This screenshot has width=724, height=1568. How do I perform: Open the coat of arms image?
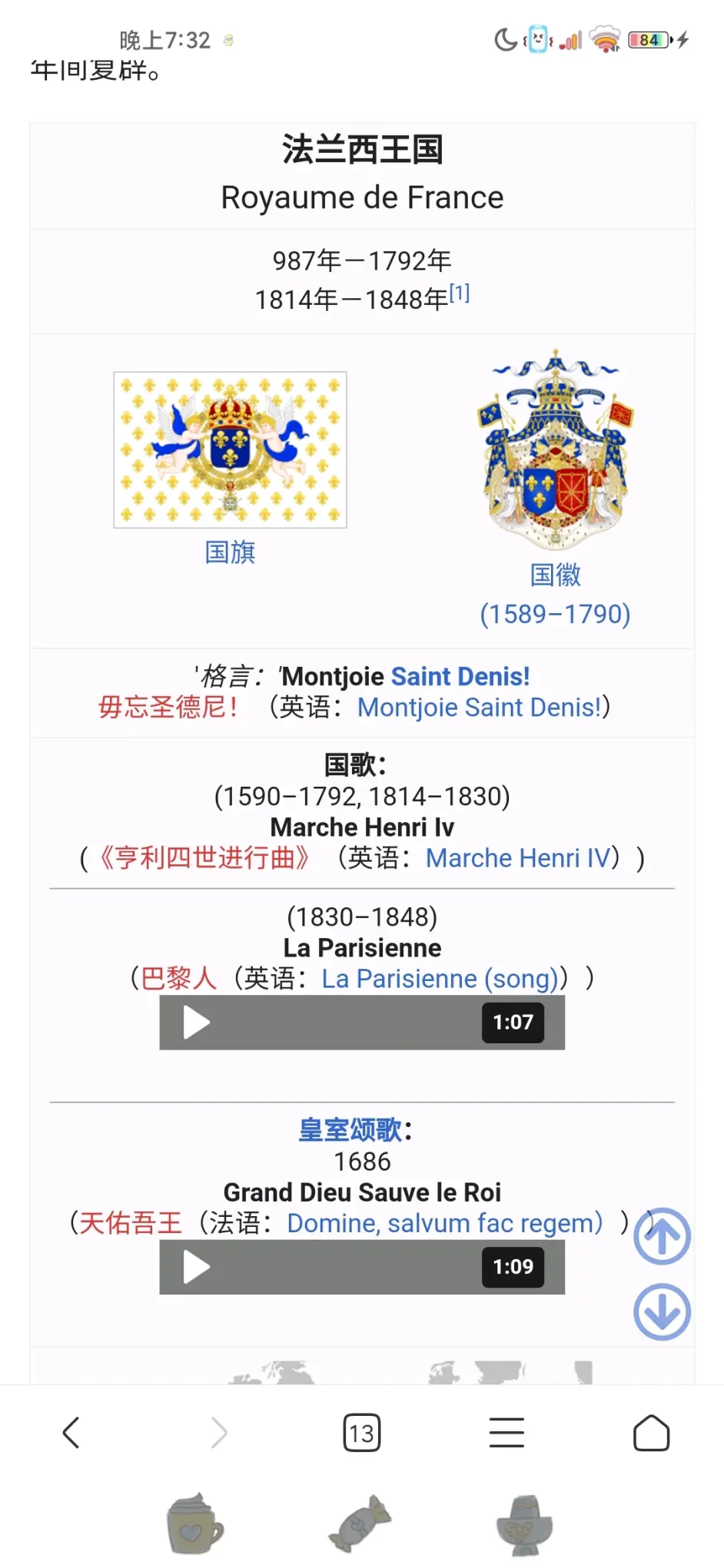point(555,450)
